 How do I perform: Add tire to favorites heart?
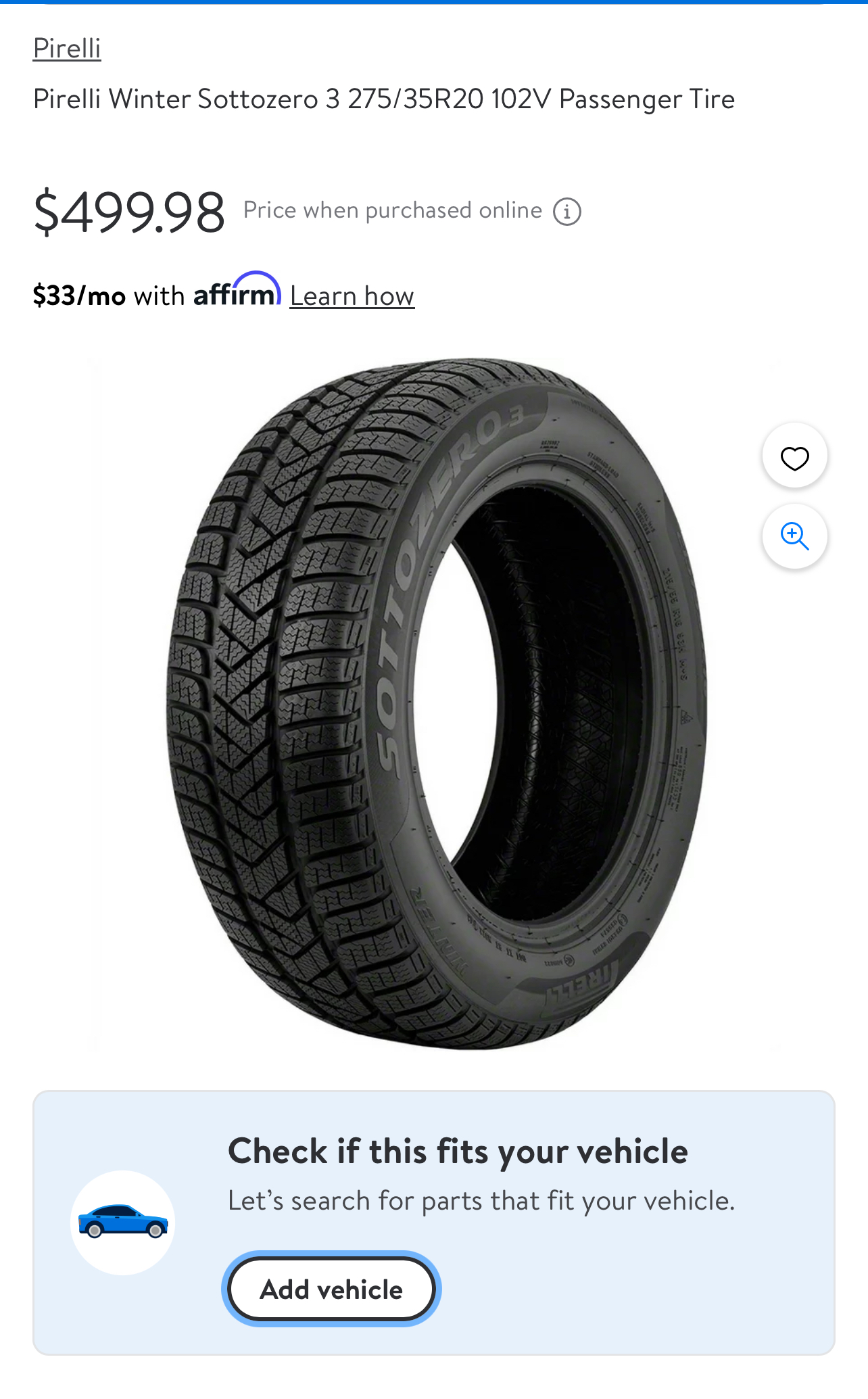coord(794,458)
